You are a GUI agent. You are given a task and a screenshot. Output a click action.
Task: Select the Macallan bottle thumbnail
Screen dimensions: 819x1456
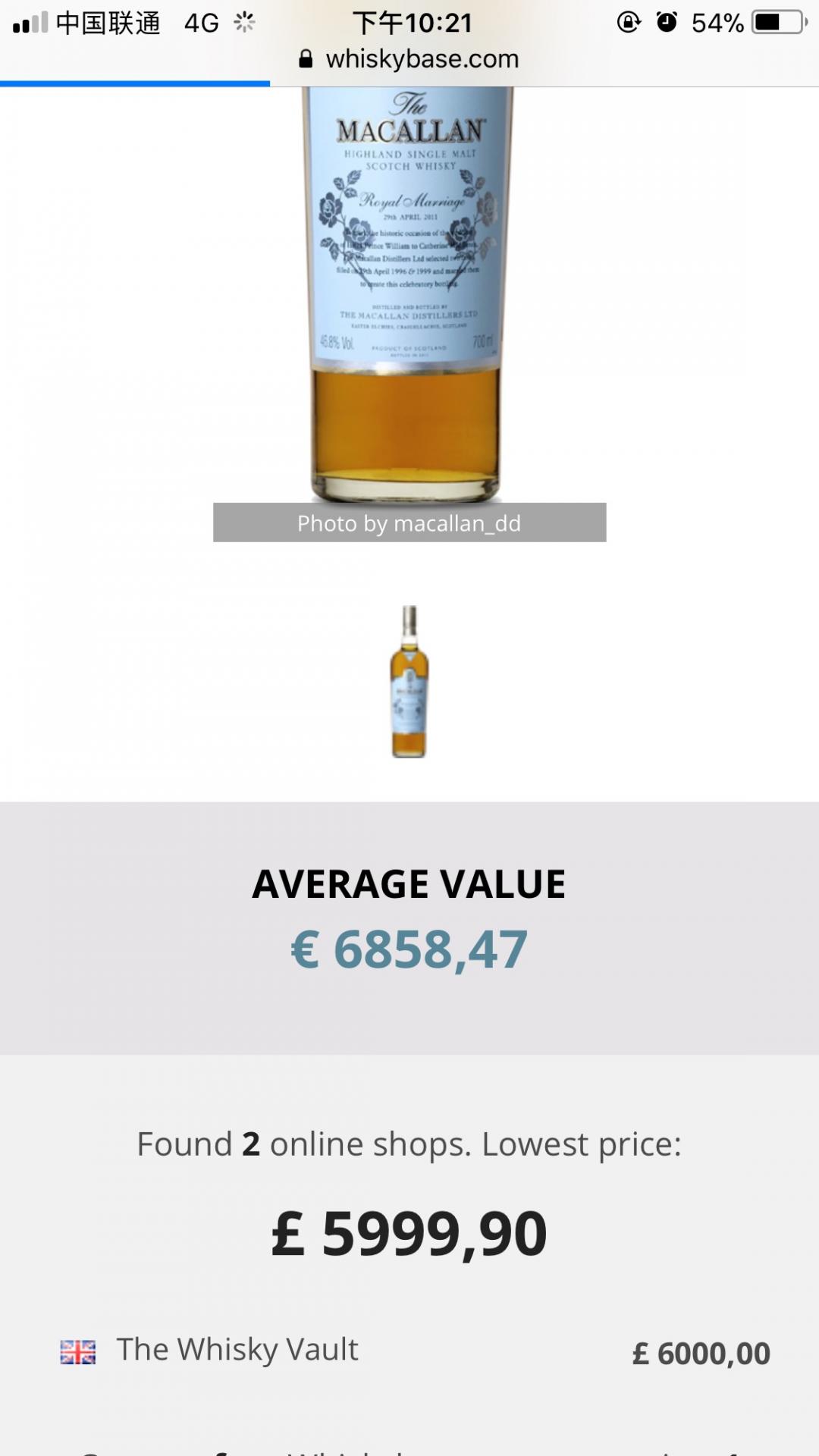(x=409, y=681)
